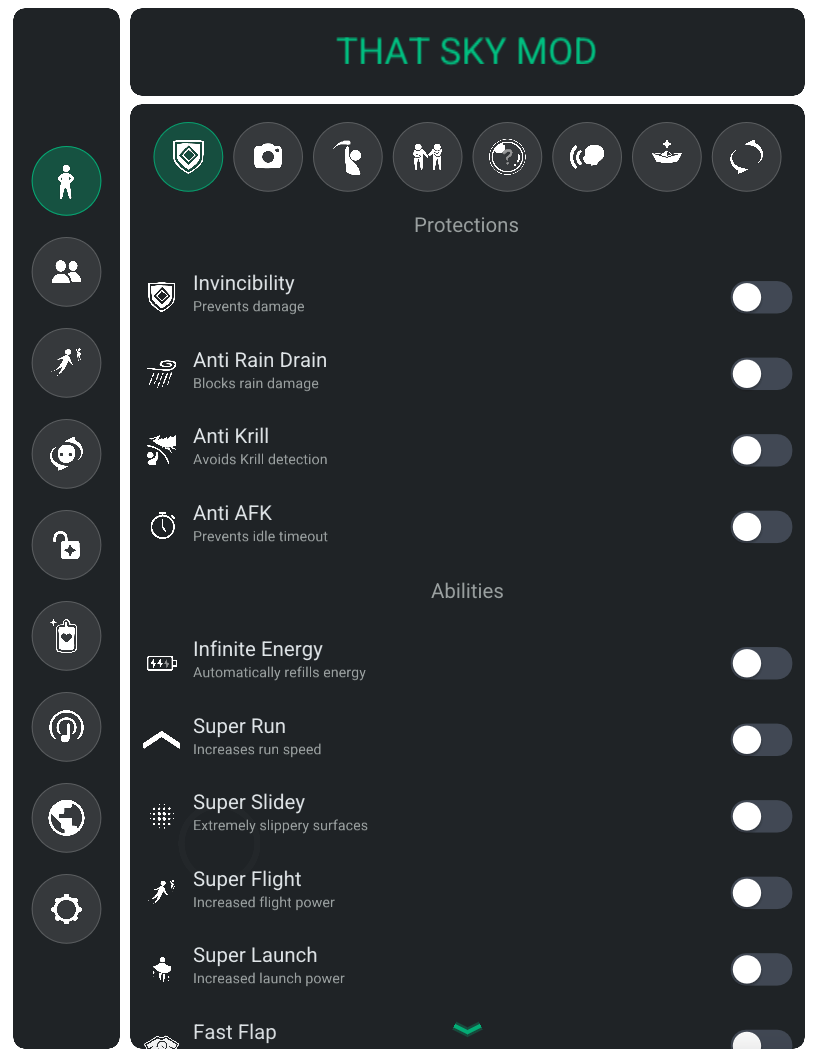Turn on Anti Rain Drain
Image resolution: width=822 pixels, height=1063 pixels.
tap(761, 375)
